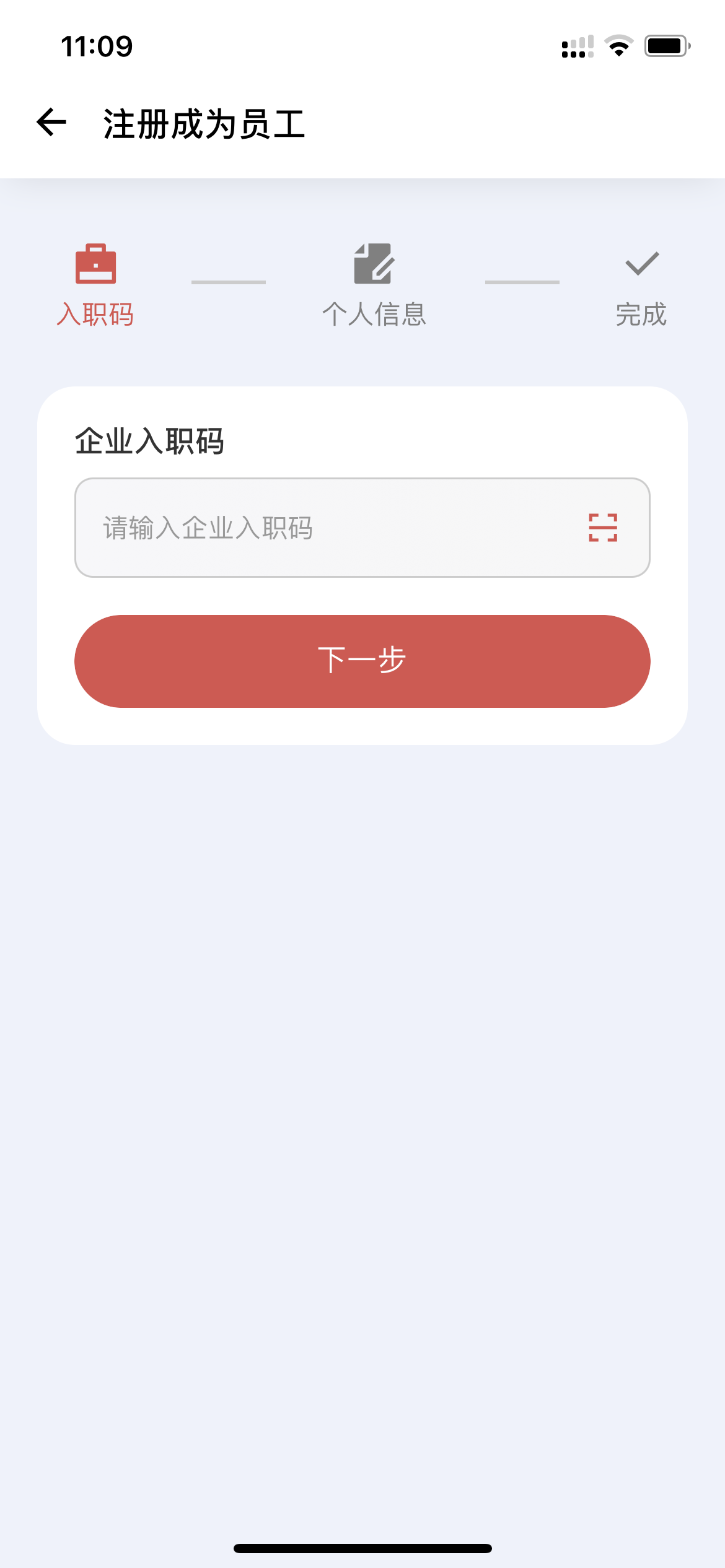This screenshot has height=1568, width=725.
Task: Tap the time display showing 11:09
Action: coord(96,46)
